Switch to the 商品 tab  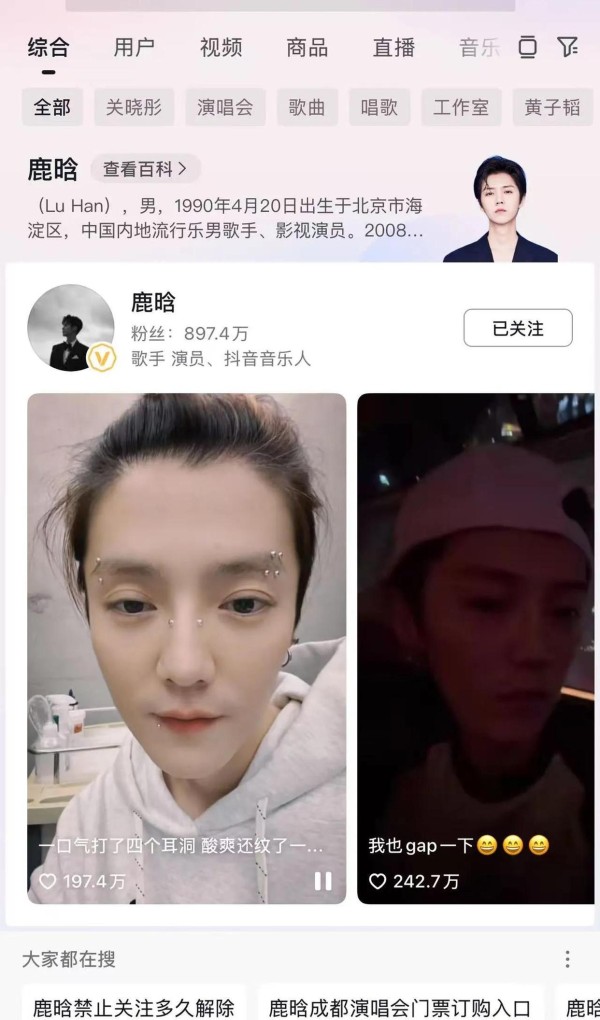307,47
